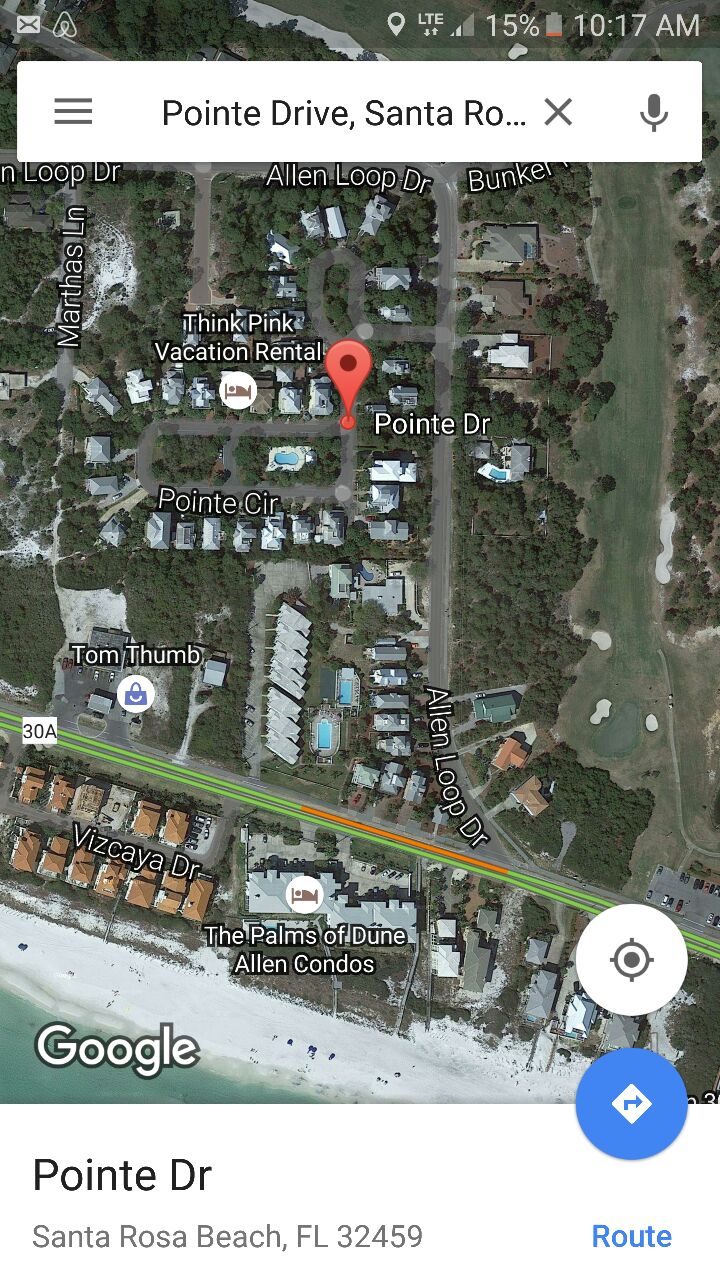Select the Tom Thumb store marker
Viewport: 720px width, 1280px height.
135,692
